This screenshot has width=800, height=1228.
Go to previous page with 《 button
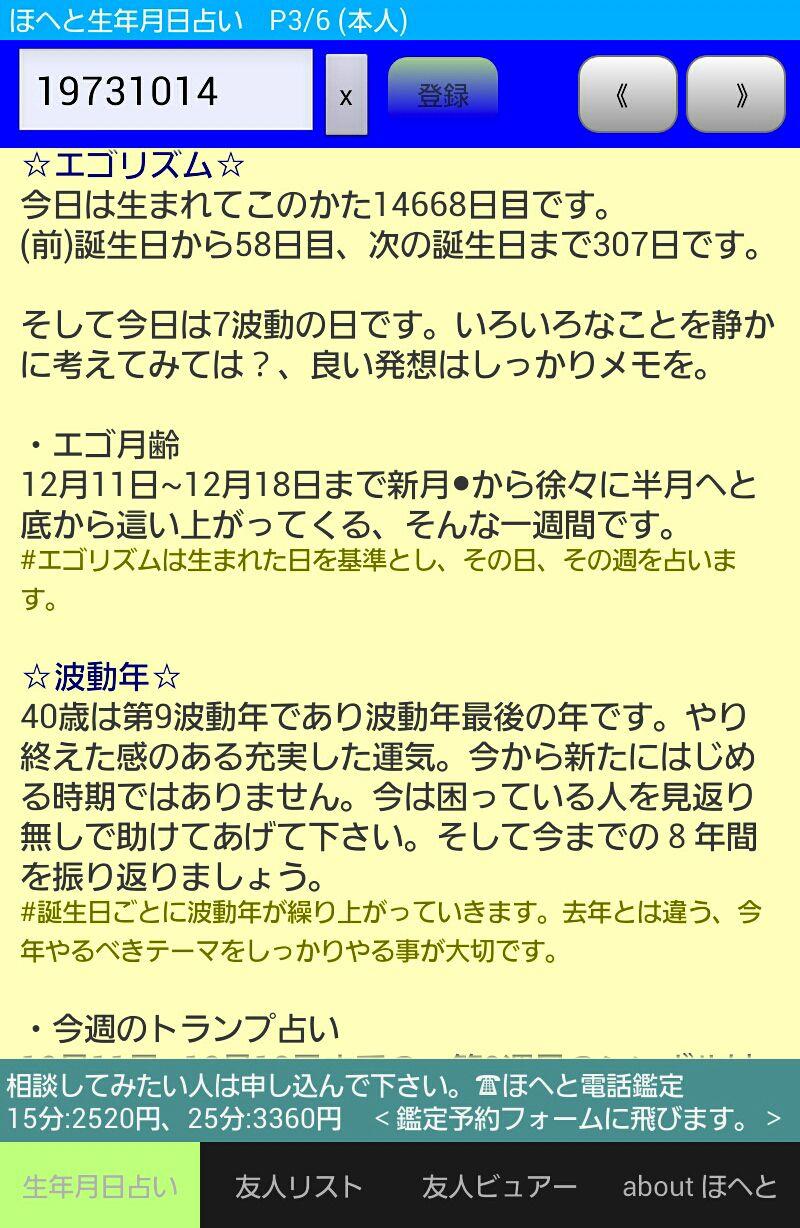tap(627, 95)
